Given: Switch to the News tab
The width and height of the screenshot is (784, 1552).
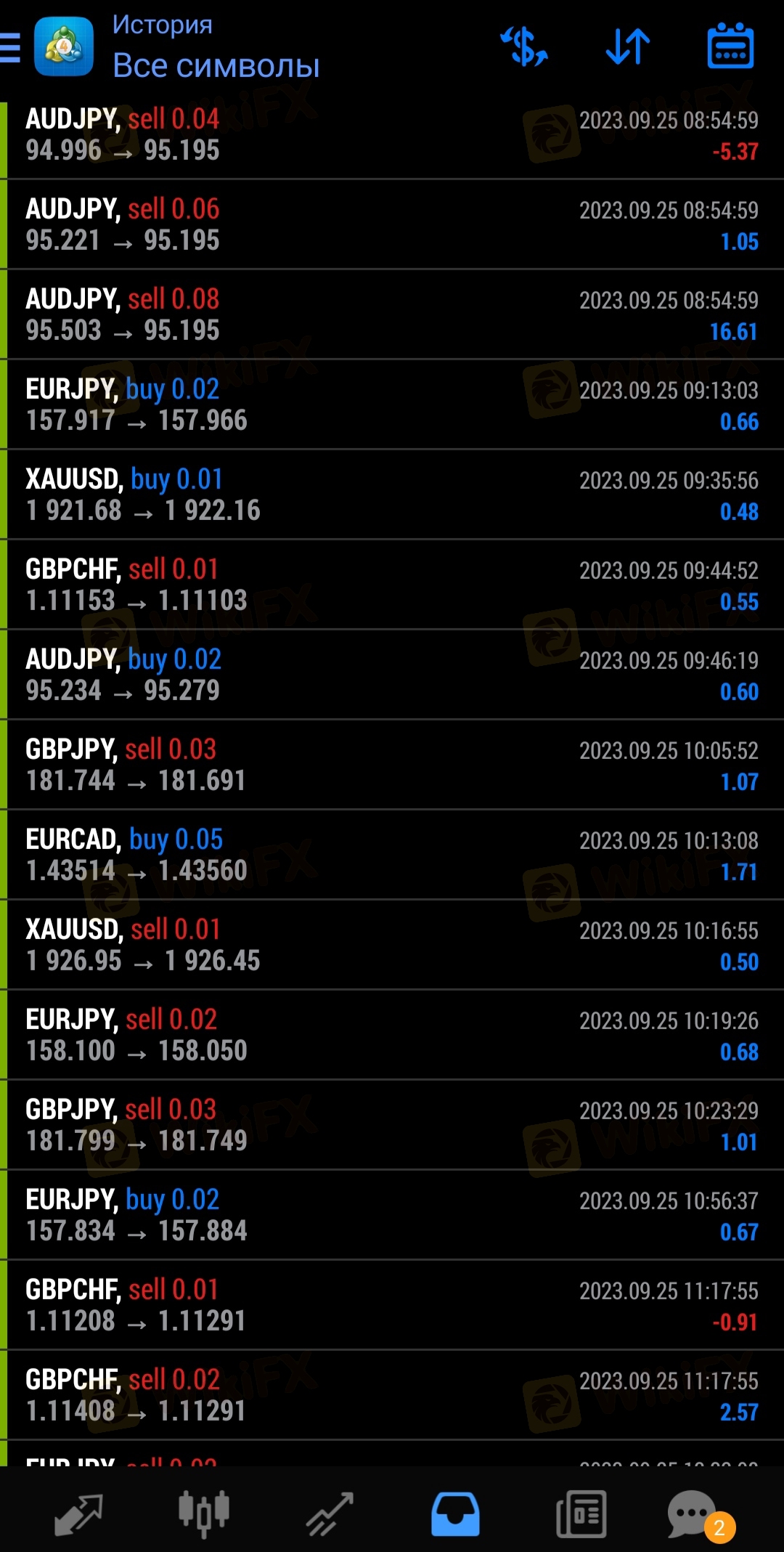Looking at the screenshot, I should tap(581, 1514).
